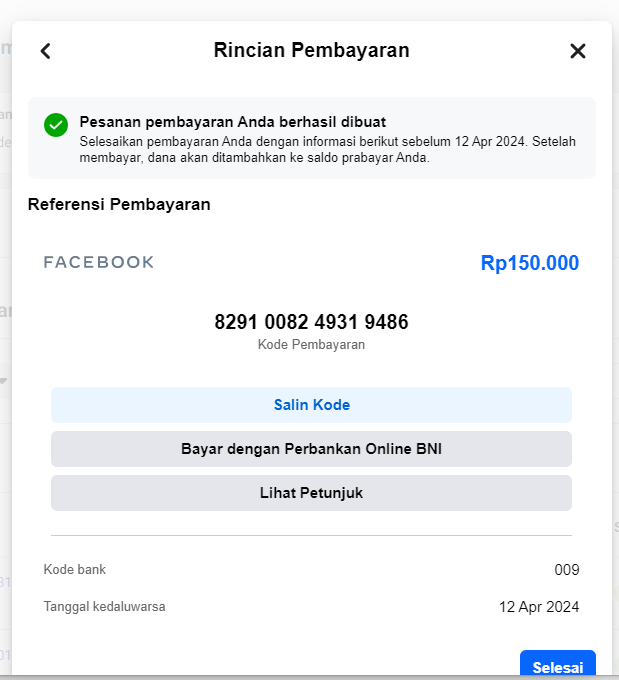Tap the Selesai button
Viewport: 619px width, 680px height.
pos(557,664)
